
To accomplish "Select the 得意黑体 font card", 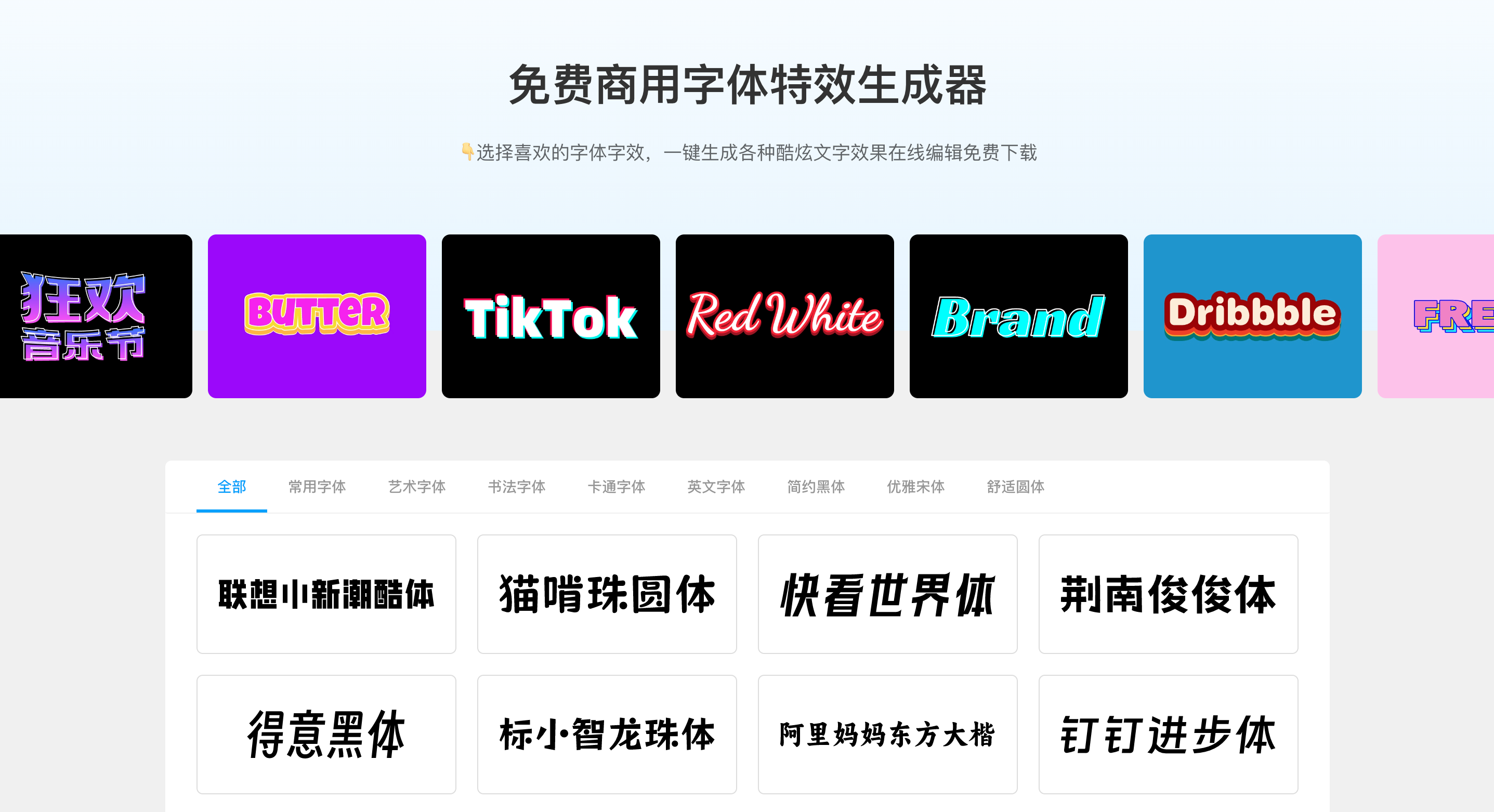I will [326, 734].
